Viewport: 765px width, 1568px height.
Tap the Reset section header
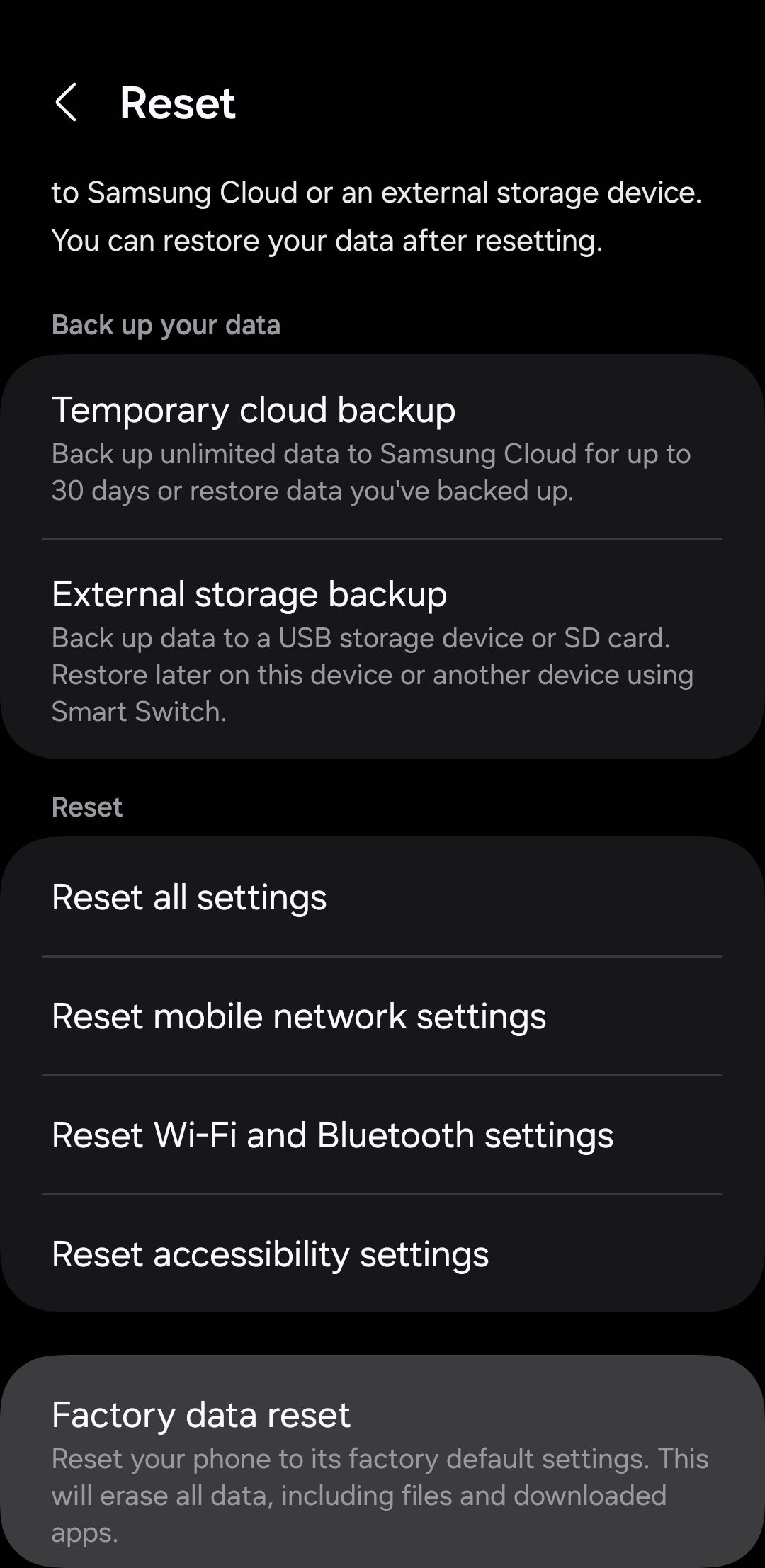click(x=87, y=807)
